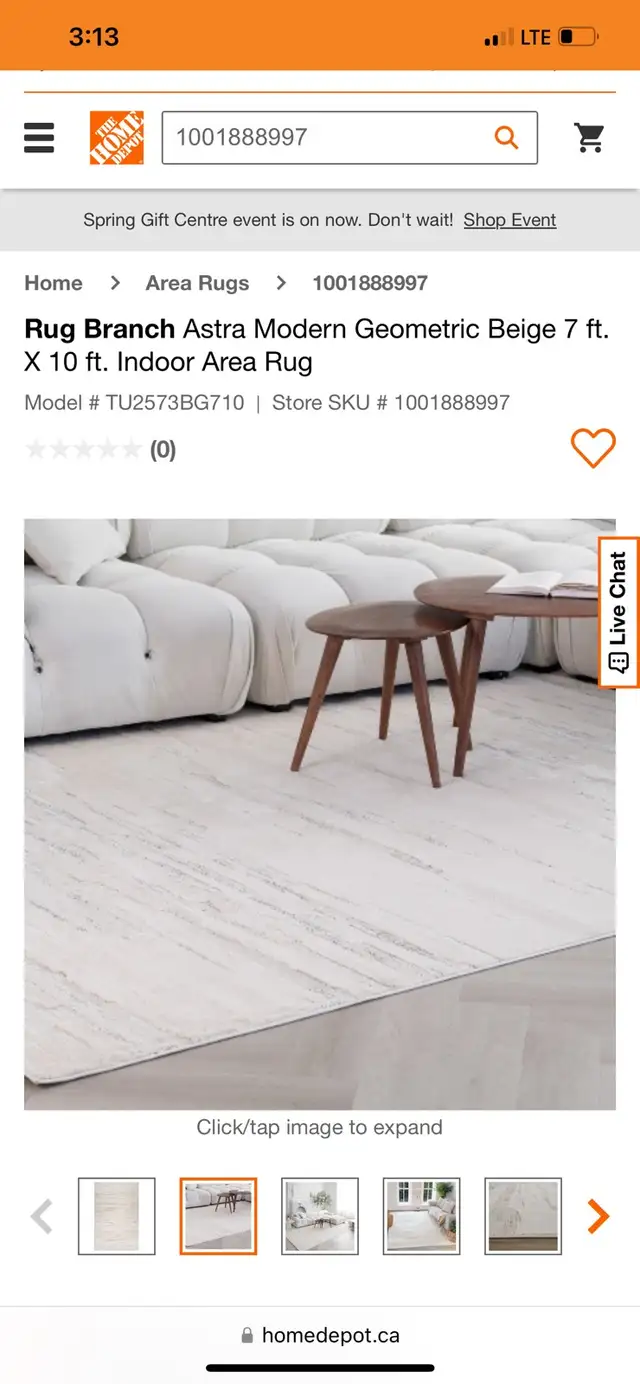
Task: Open Area Rugs breadcrumb
Action: click(x=197, y=283)
